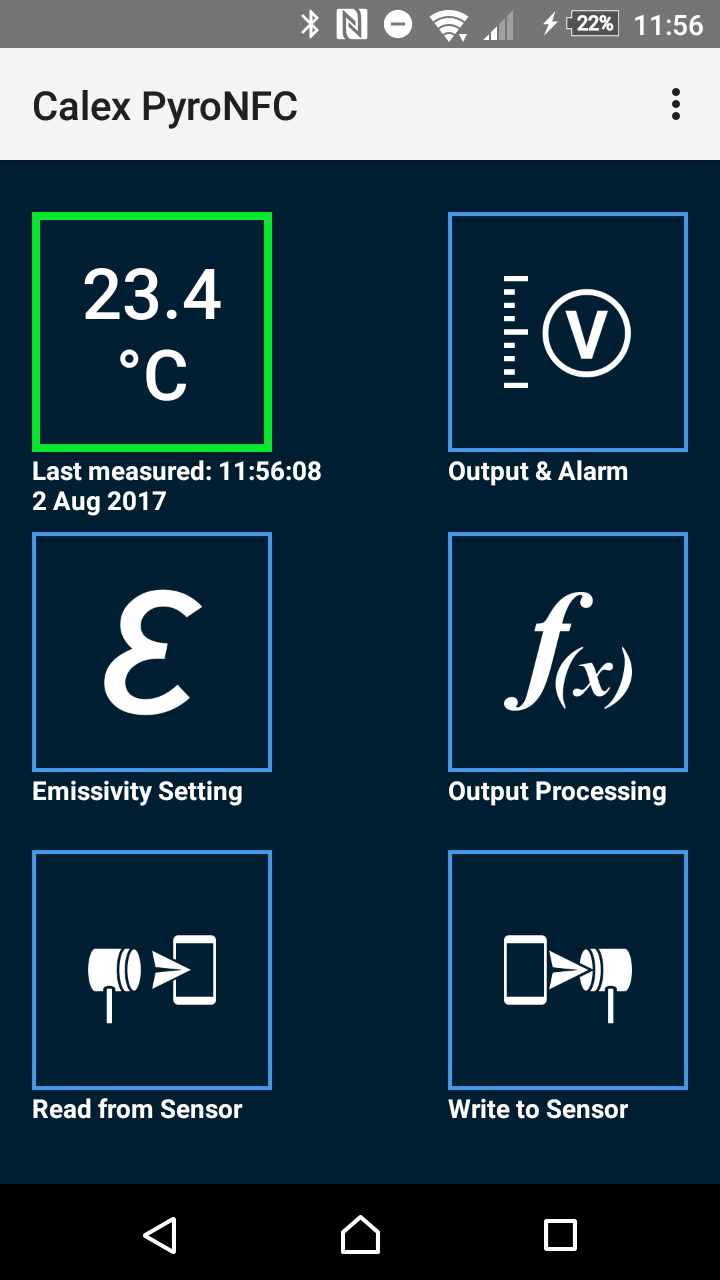Open Output & Alarm settings
This screenshot has height=1280, width=720.
click(568, 331)
